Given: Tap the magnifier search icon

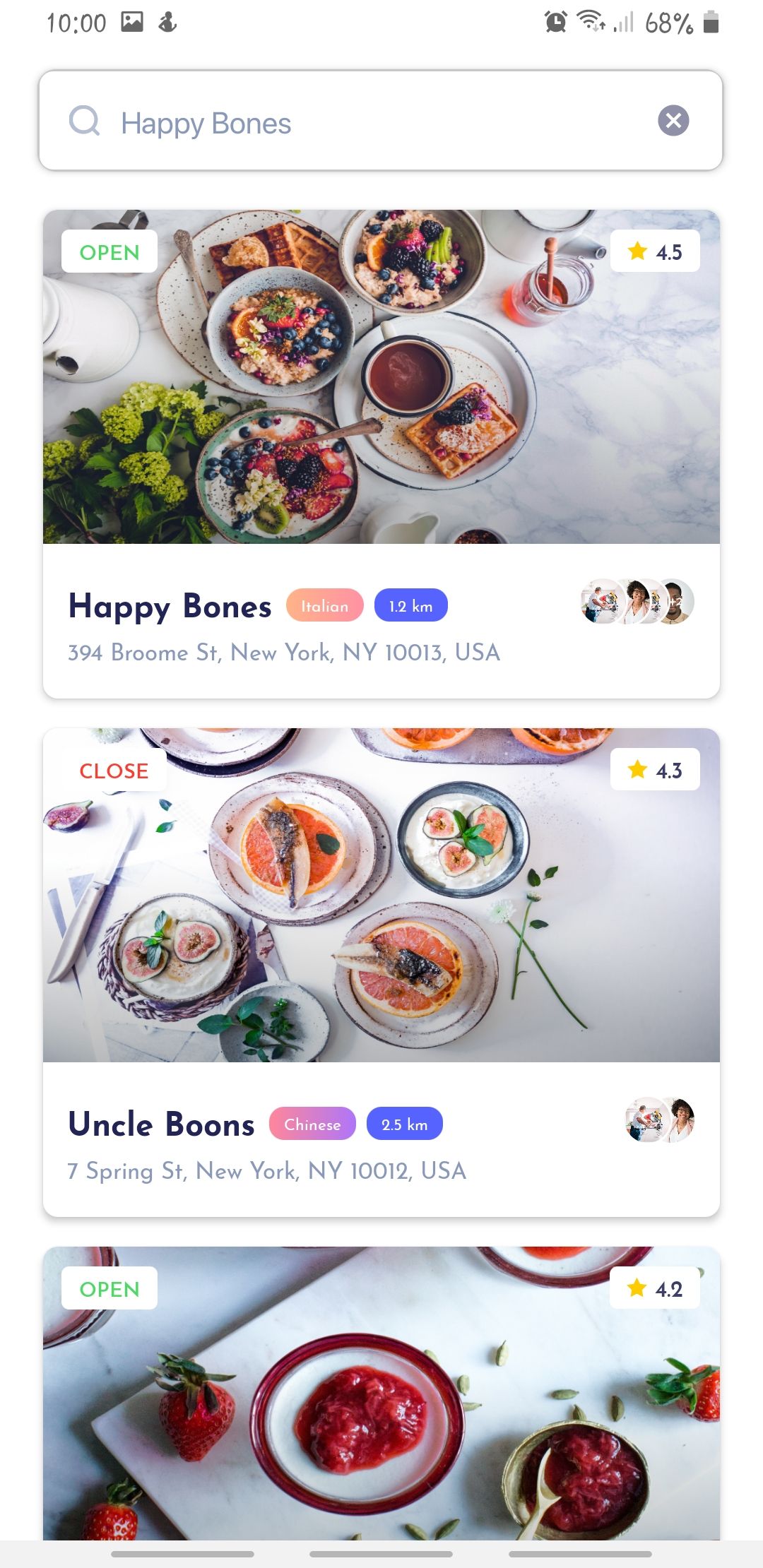Looking at the screenshot, I should pyautogui.click(x=85, y=121).
